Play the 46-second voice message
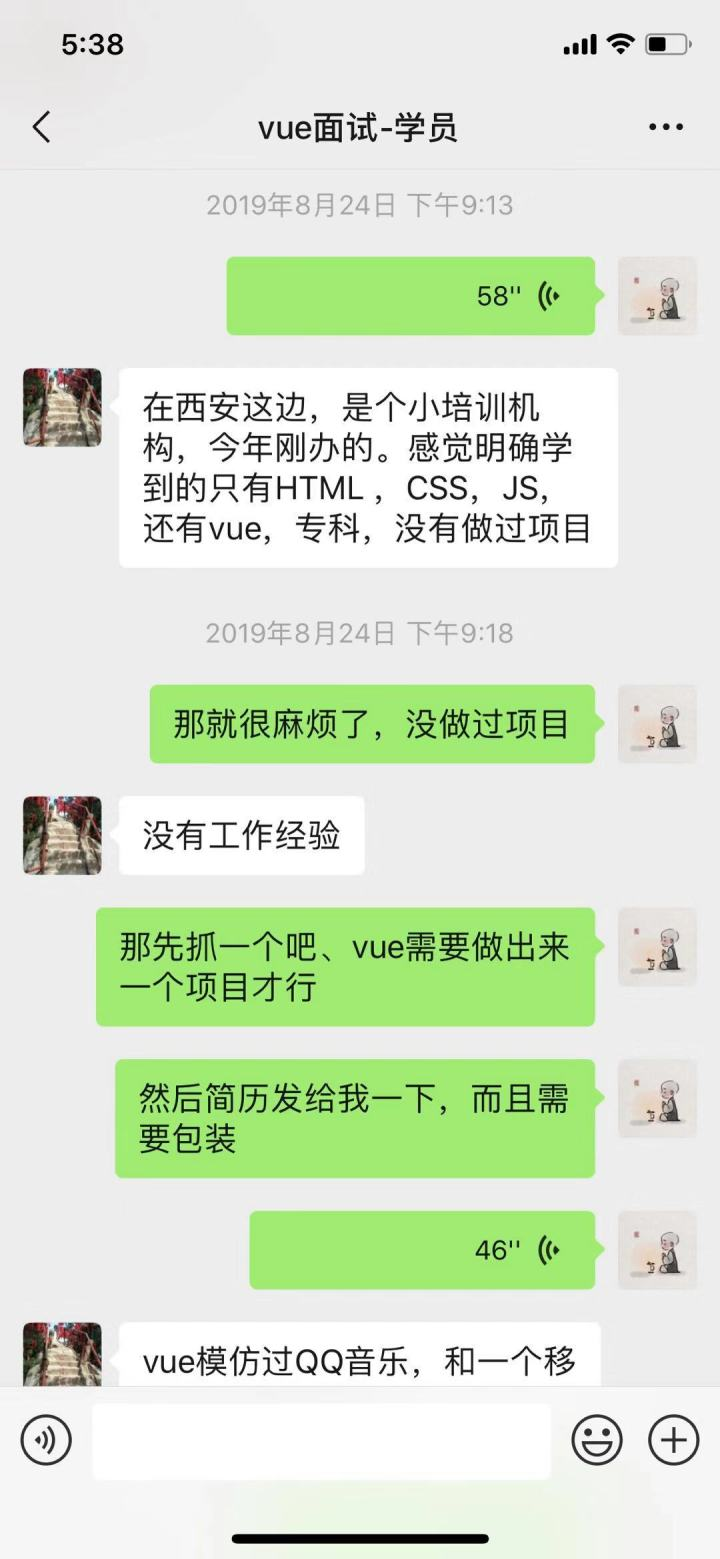This screenshot has height=1559, width=720. (x=421, y=1250)
